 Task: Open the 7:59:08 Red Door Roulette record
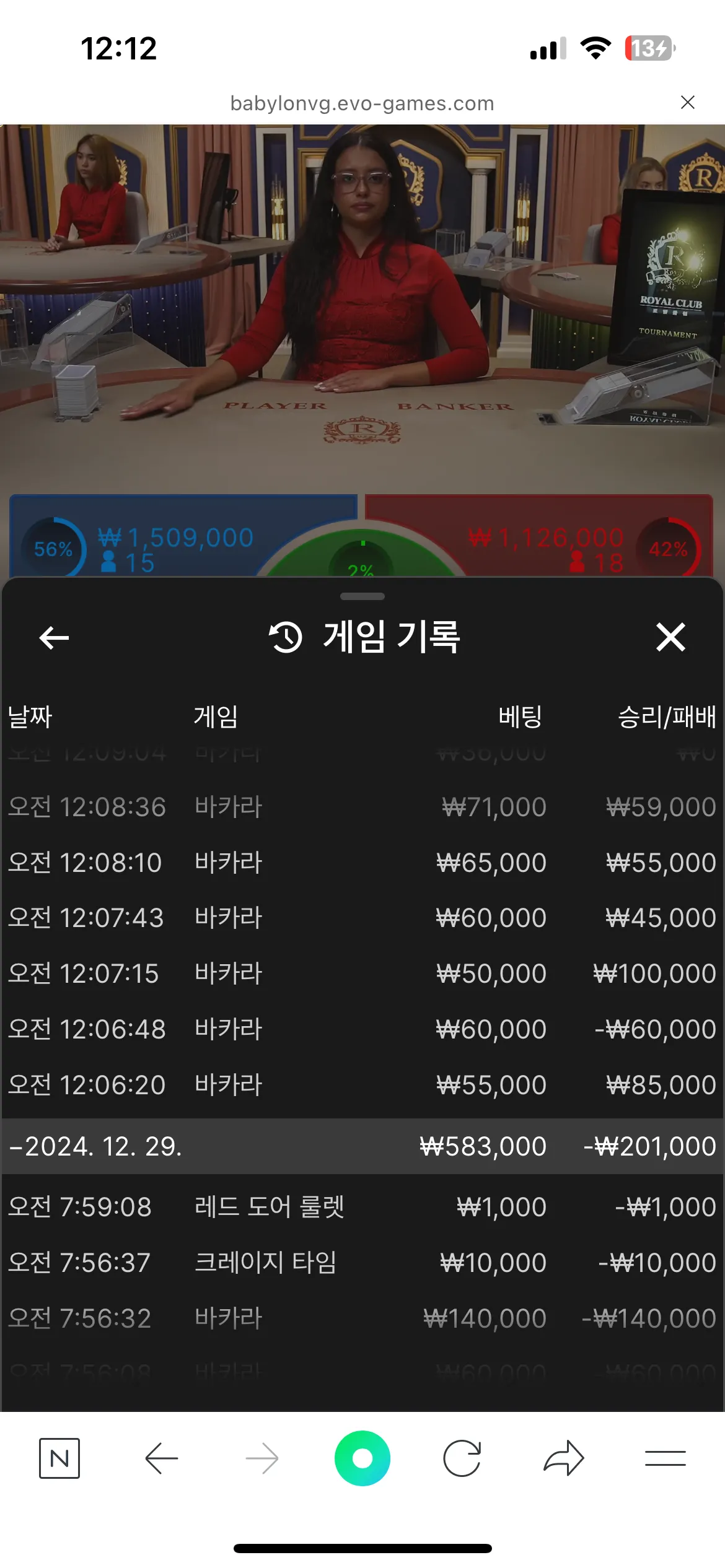[x=362, y=1207]
